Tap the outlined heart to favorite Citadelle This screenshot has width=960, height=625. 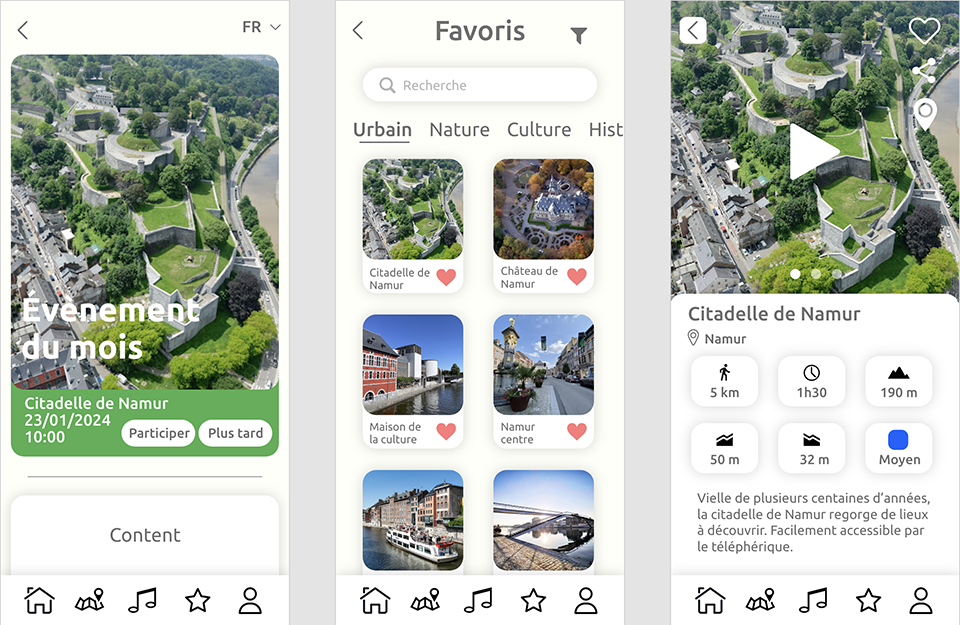tap(924, 30)
